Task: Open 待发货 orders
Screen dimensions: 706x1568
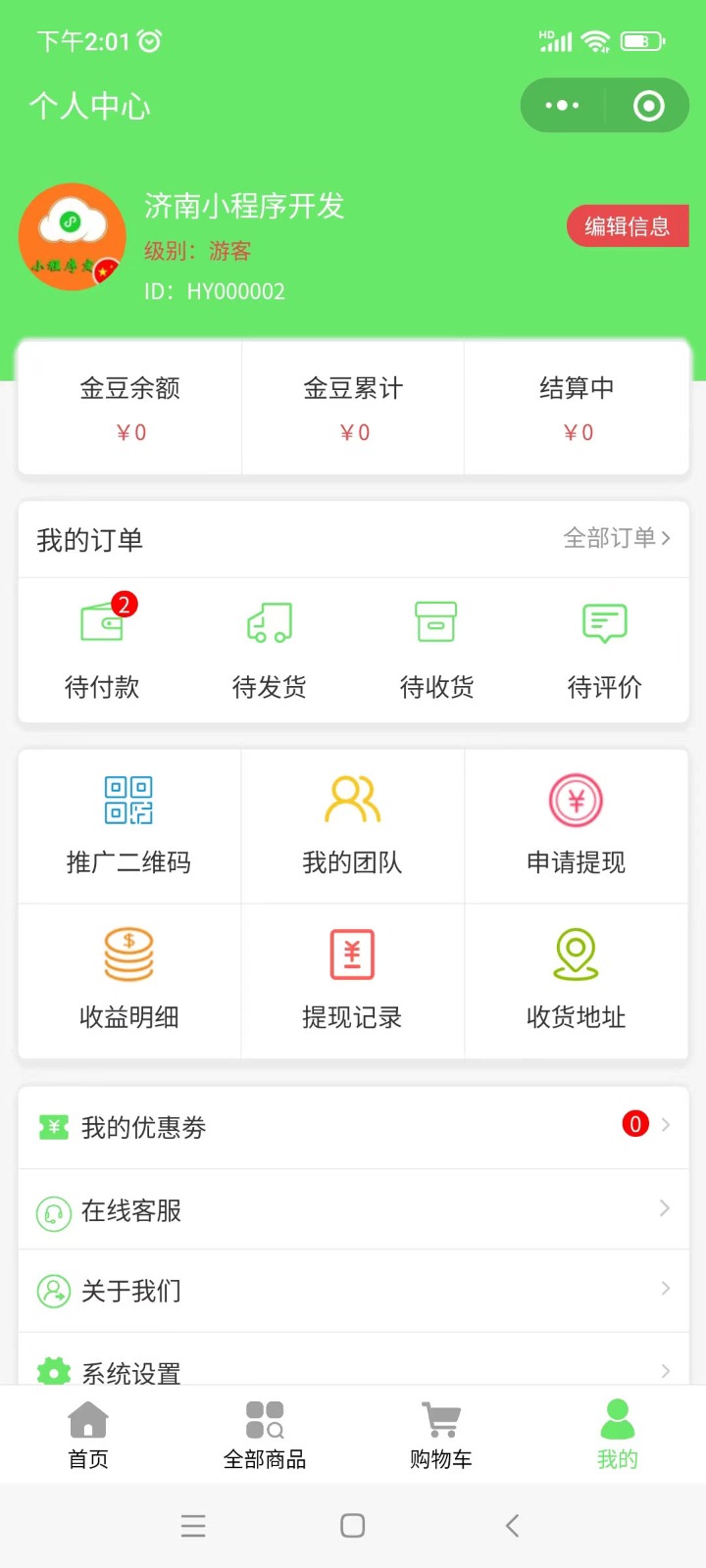Action: coord(270,648)
